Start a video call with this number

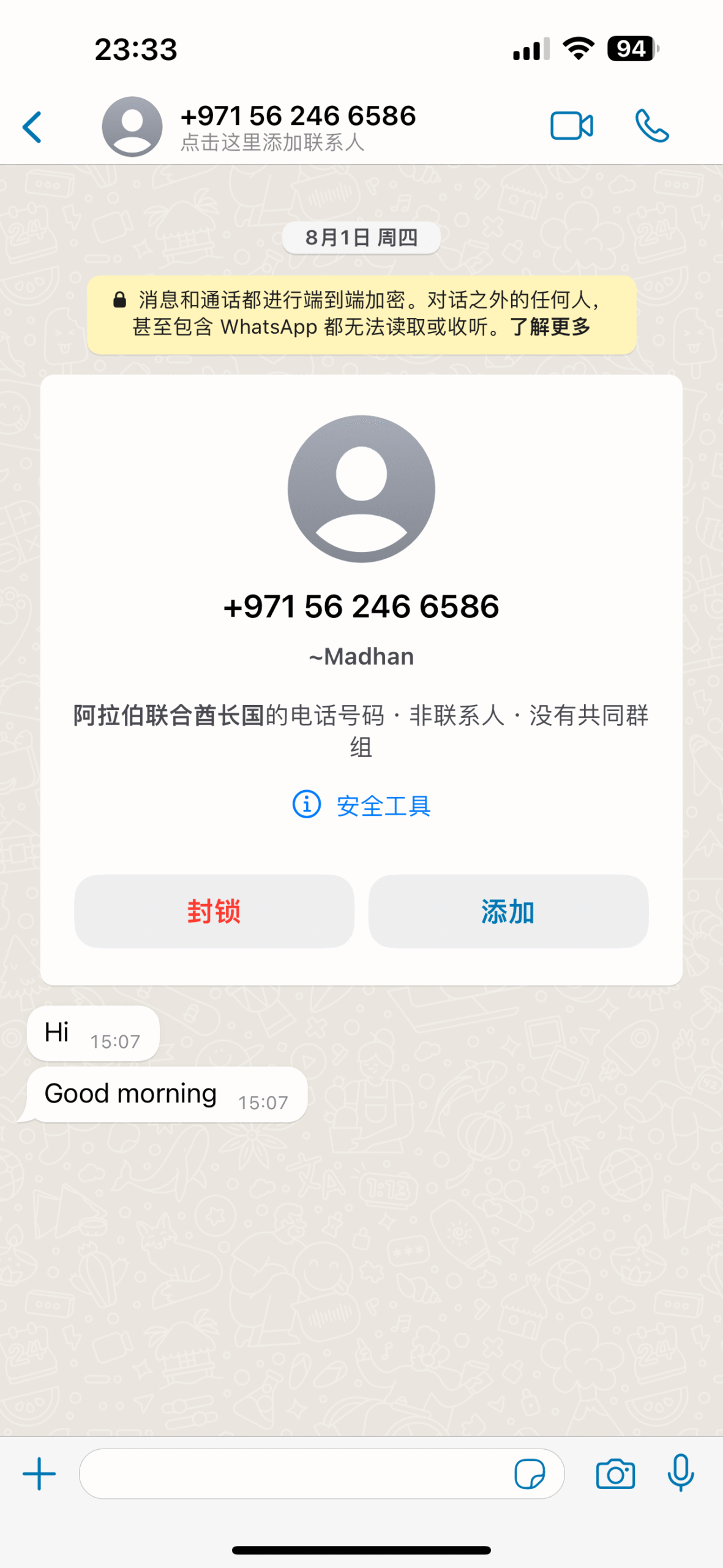(571, 126)
